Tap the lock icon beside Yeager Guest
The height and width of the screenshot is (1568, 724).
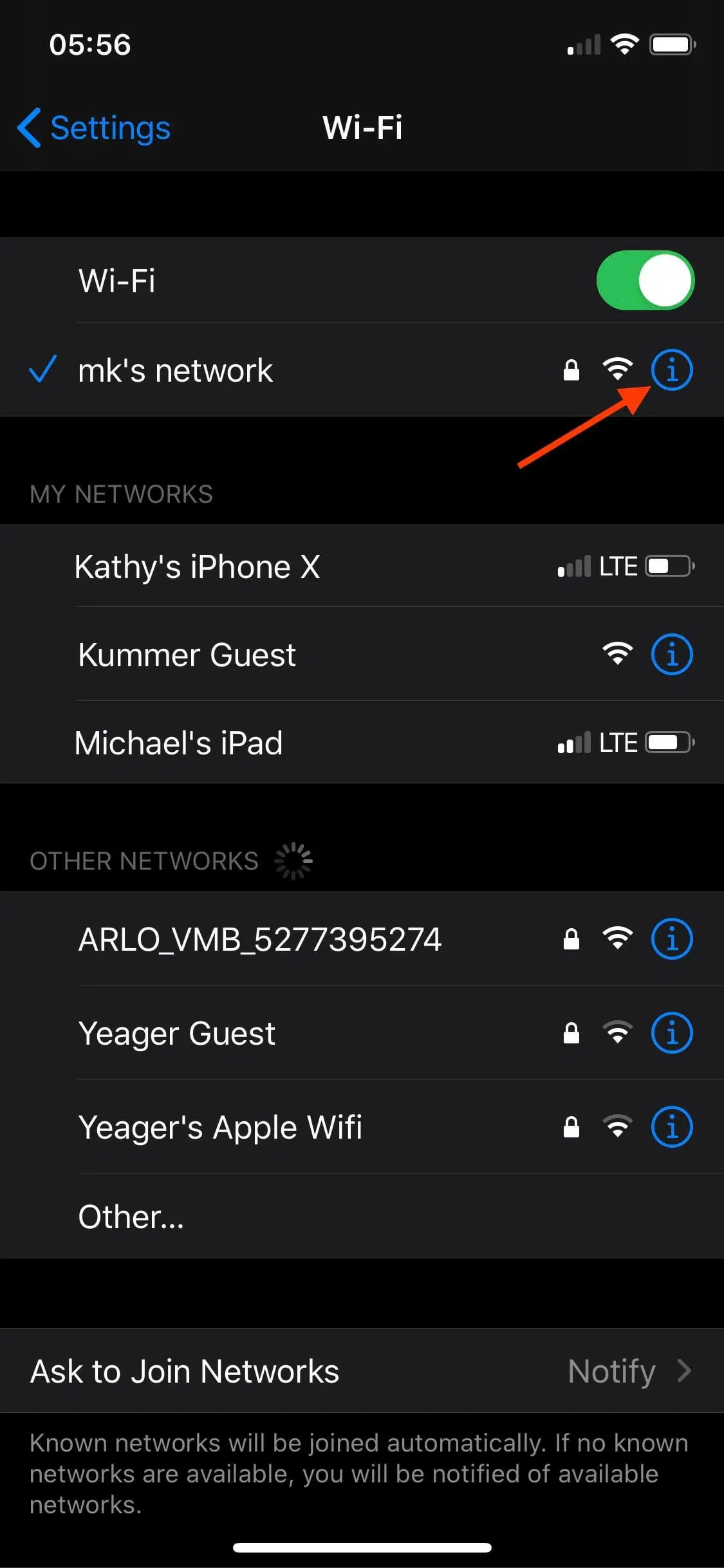[x=570, y=1032]
